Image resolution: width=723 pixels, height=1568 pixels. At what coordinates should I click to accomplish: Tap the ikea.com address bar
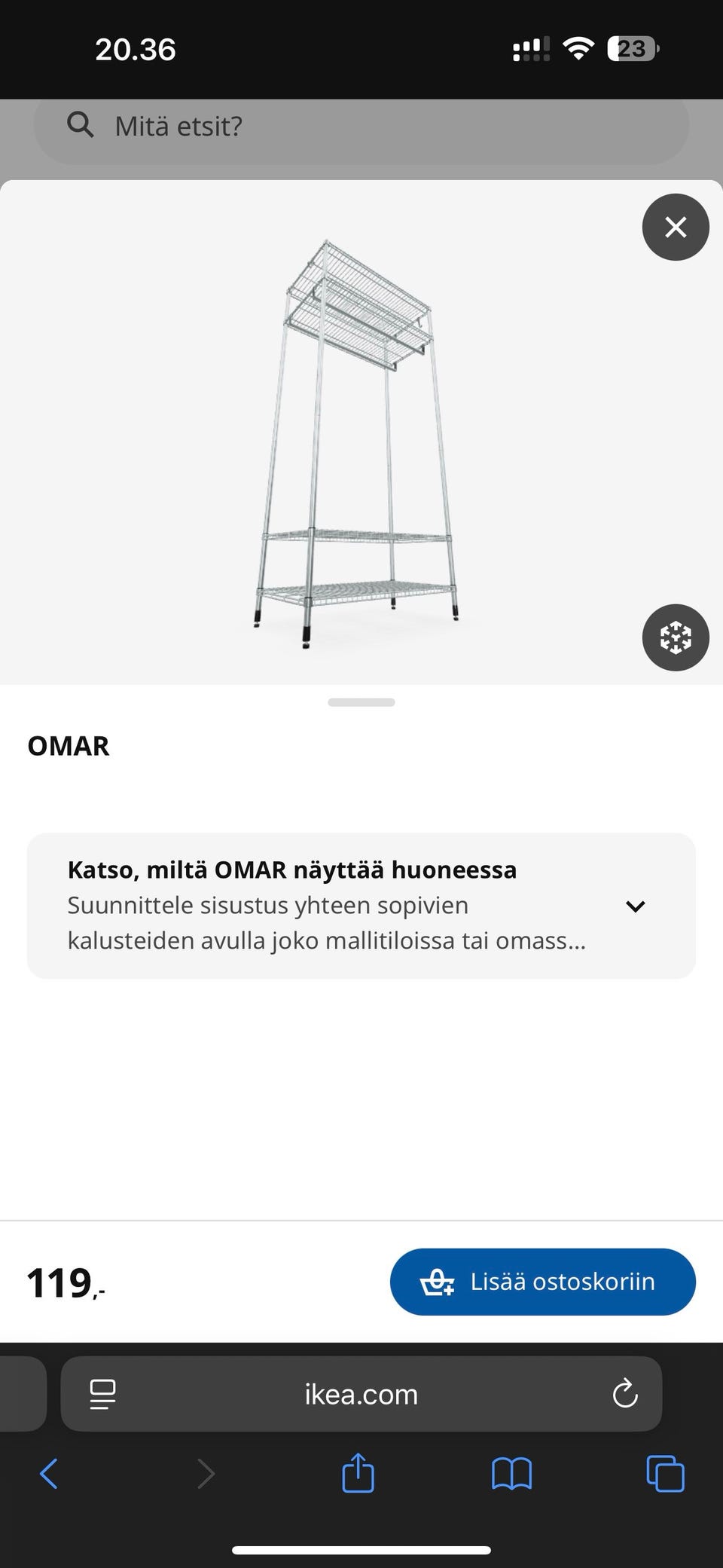click(361, 1394)
